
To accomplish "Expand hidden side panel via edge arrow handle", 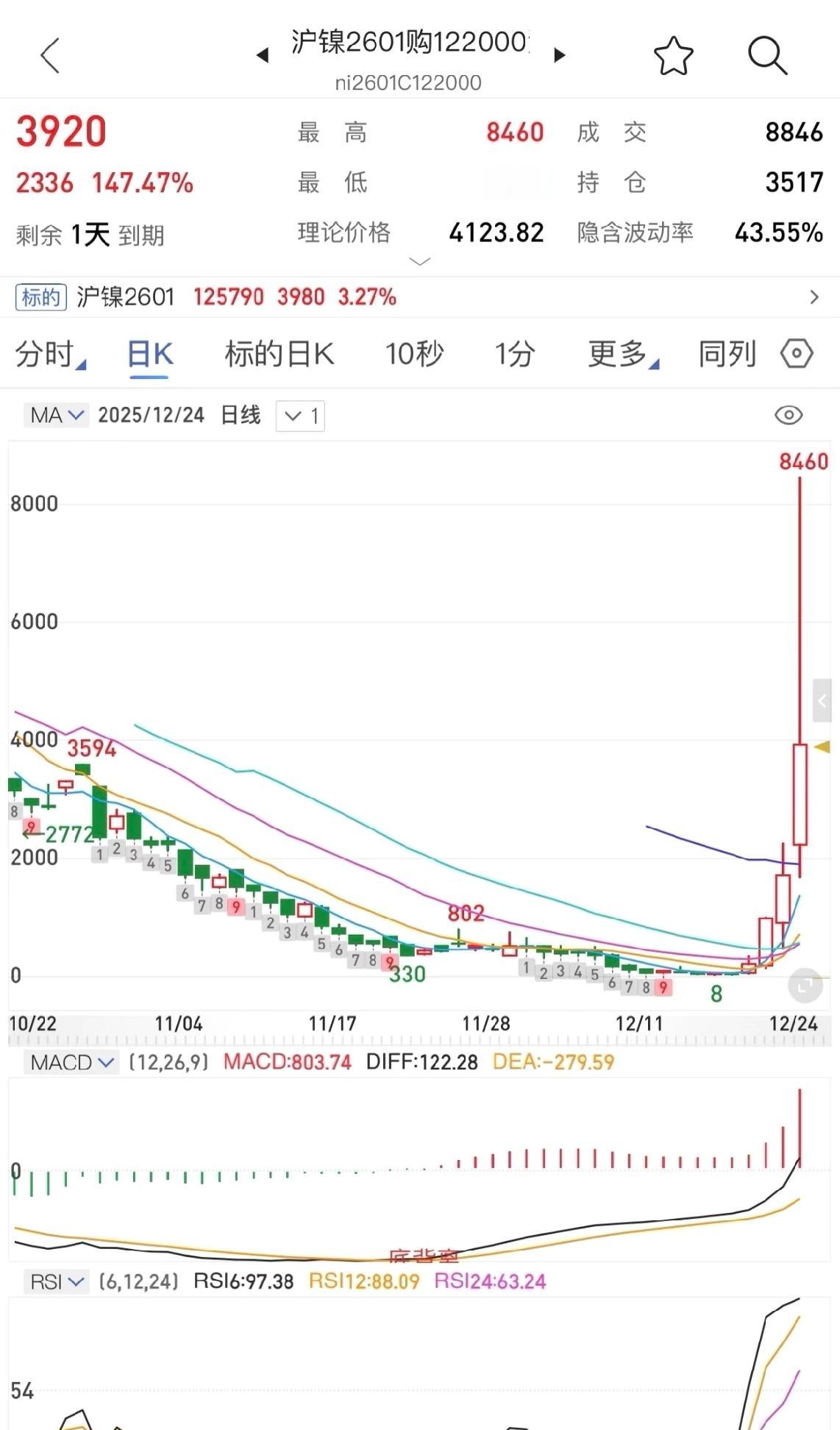I will (822, 701).
